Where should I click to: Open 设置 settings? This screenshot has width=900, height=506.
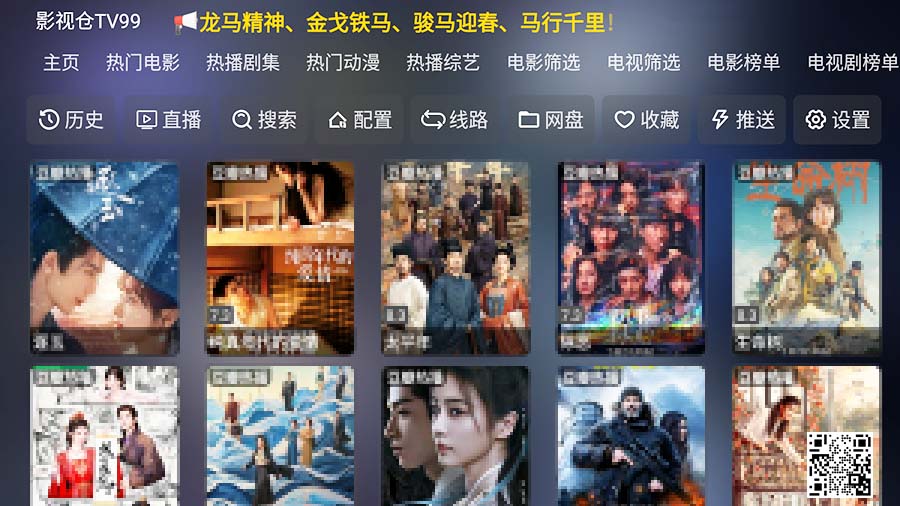tap(837, 120)
